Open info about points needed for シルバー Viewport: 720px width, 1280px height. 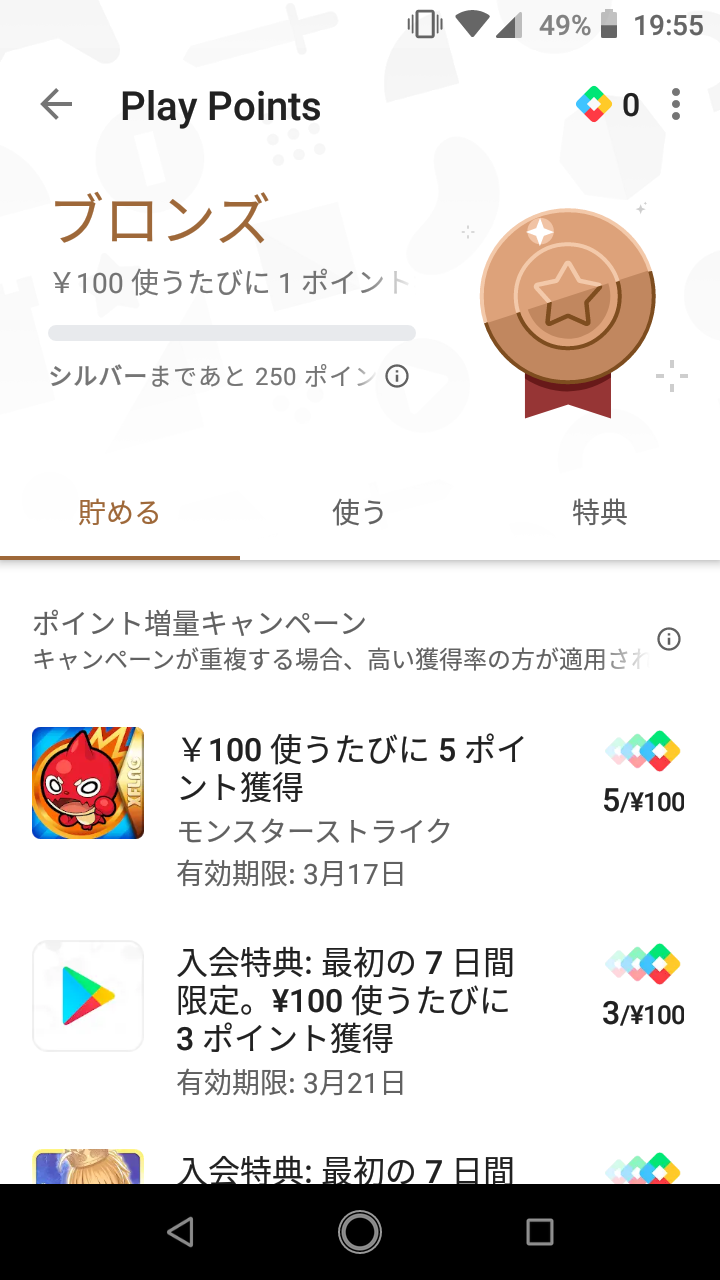(x=397, y=377)
